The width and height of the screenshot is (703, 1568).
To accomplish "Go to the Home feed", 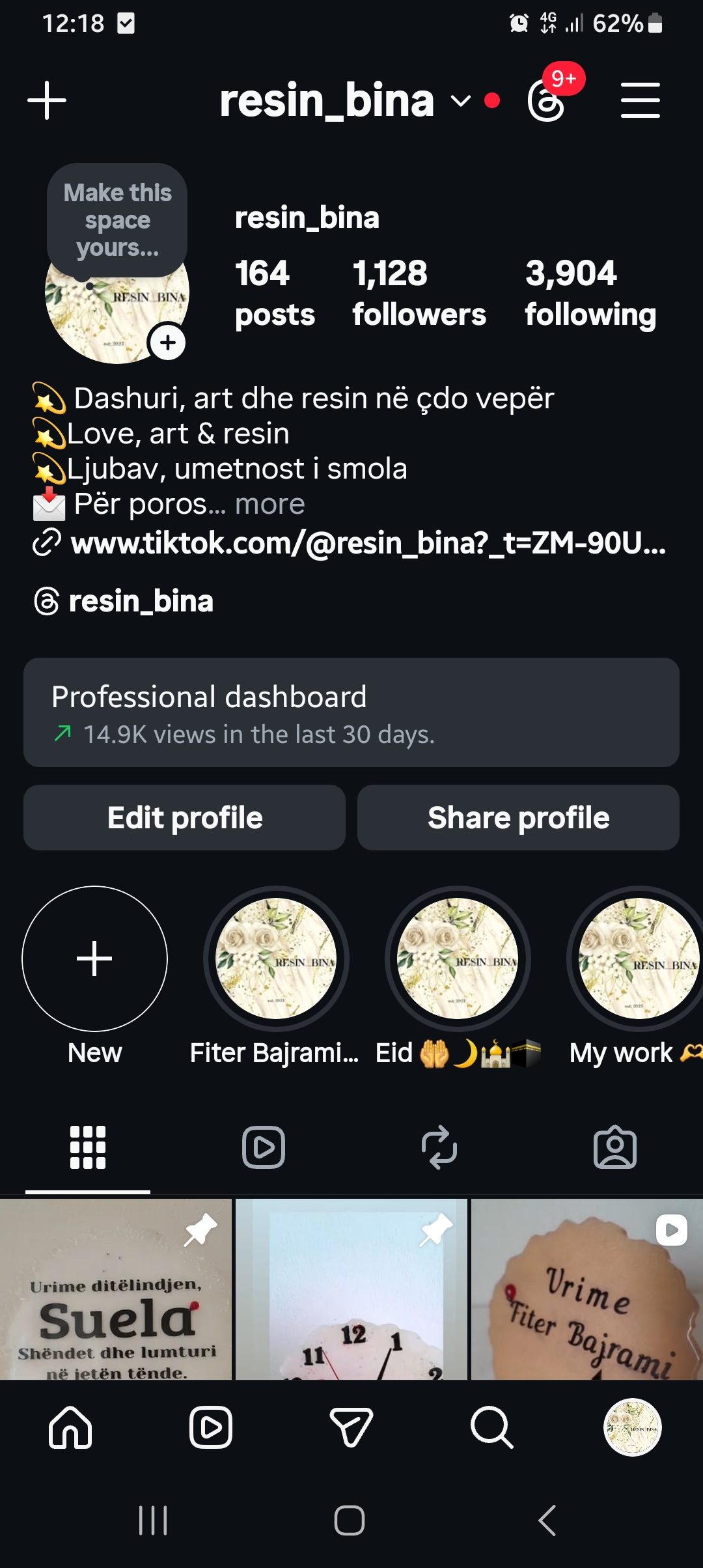I will [70, 1427].
